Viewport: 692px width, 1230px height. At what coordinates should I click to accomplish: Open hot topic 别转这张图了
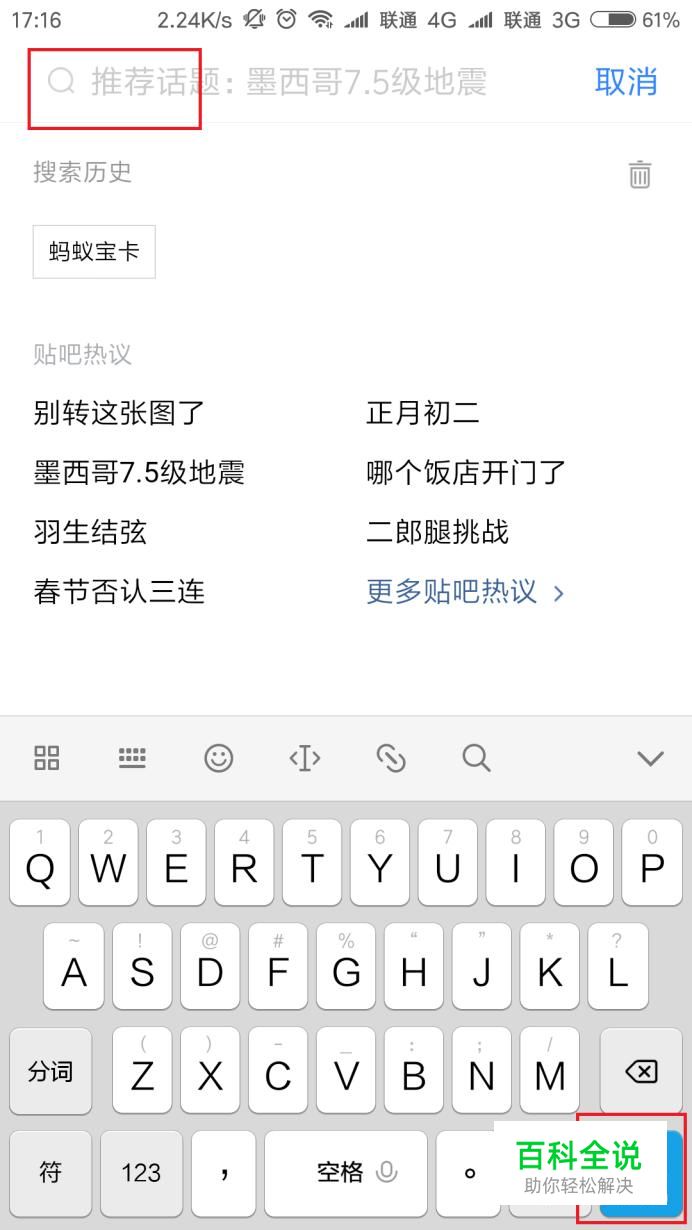tap(119, 412)
